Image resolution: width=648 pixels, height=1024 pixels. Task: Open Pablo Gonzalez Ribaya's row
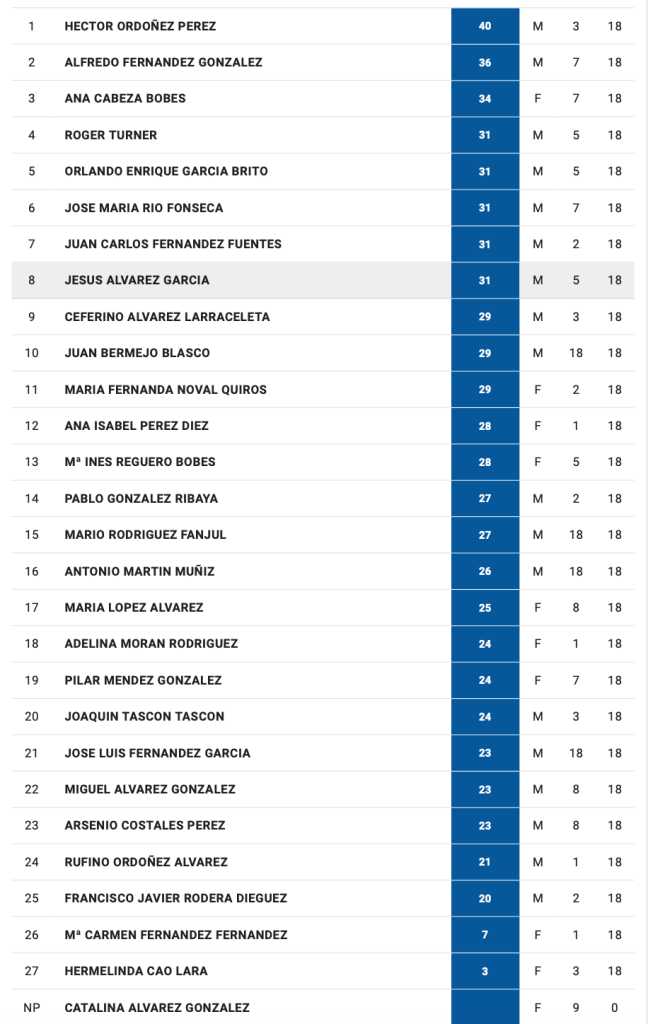pyautogui.click(x=141, y=498)
